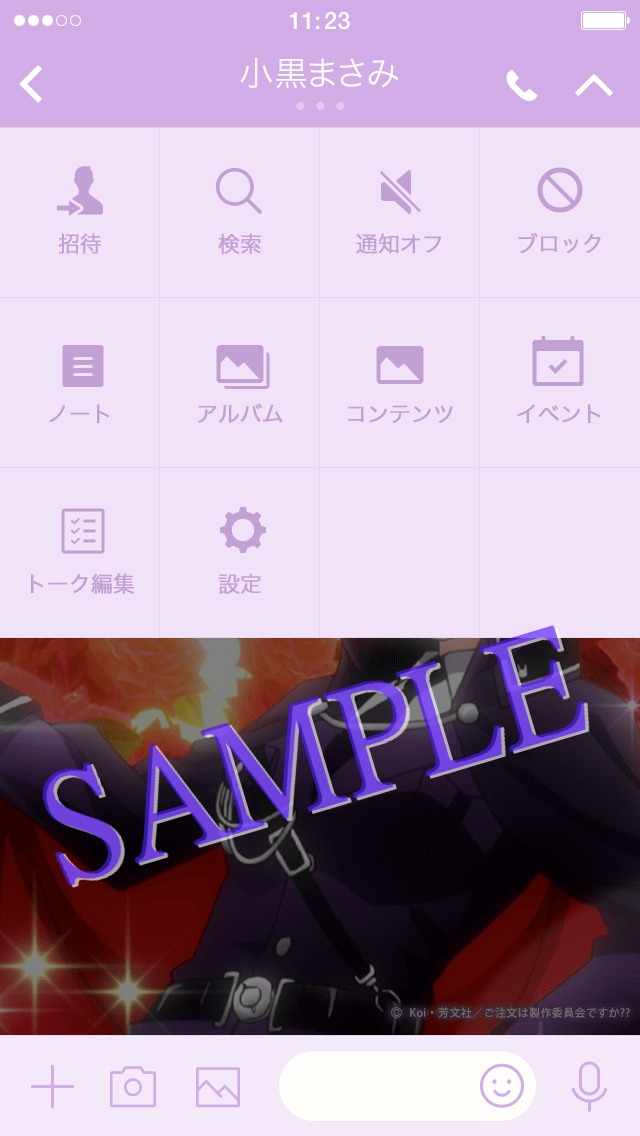Screen dimensions: 640x1136
Task: Open 検索 to search the chat
Action: tap(240, 212)
